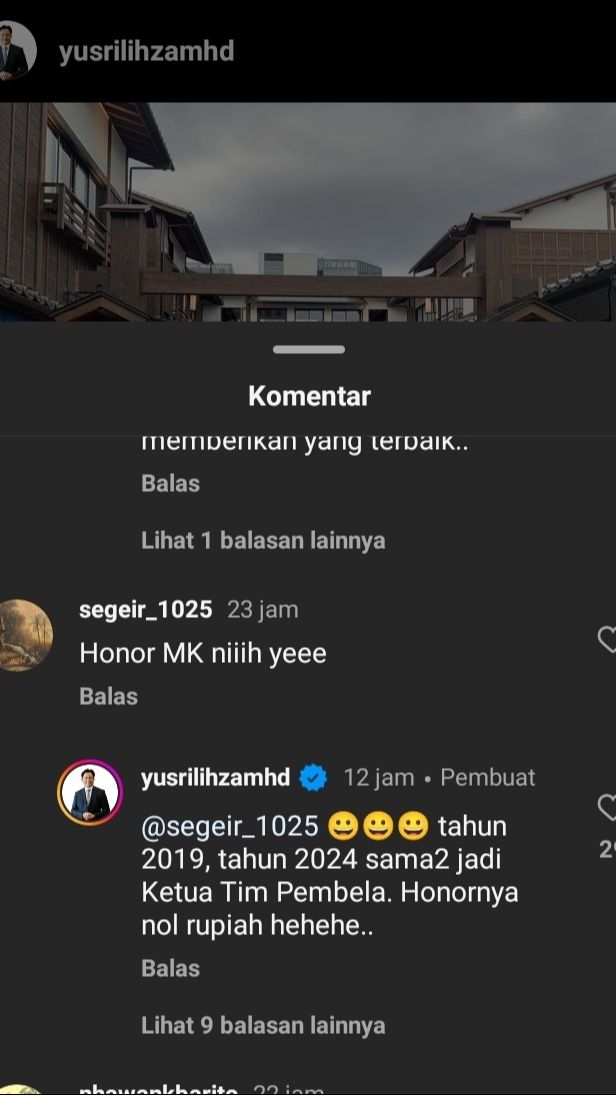Reply to segeir_1025's comment
The height and width of the screenshot is (1095, 616).
(108, 696)
